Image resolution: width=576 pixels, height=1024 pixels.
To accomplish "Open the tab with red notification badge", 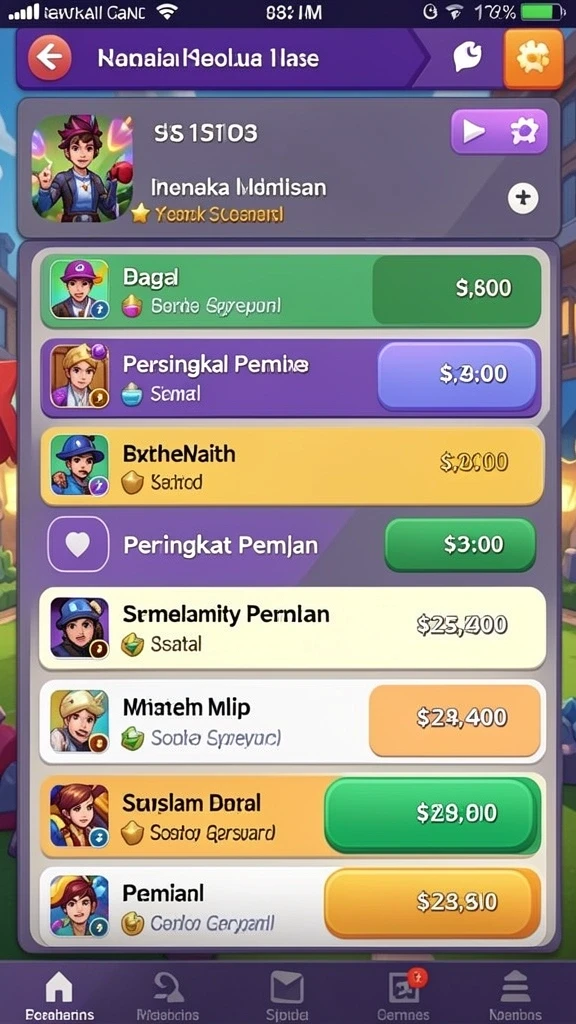I will [x=405, y=994].
